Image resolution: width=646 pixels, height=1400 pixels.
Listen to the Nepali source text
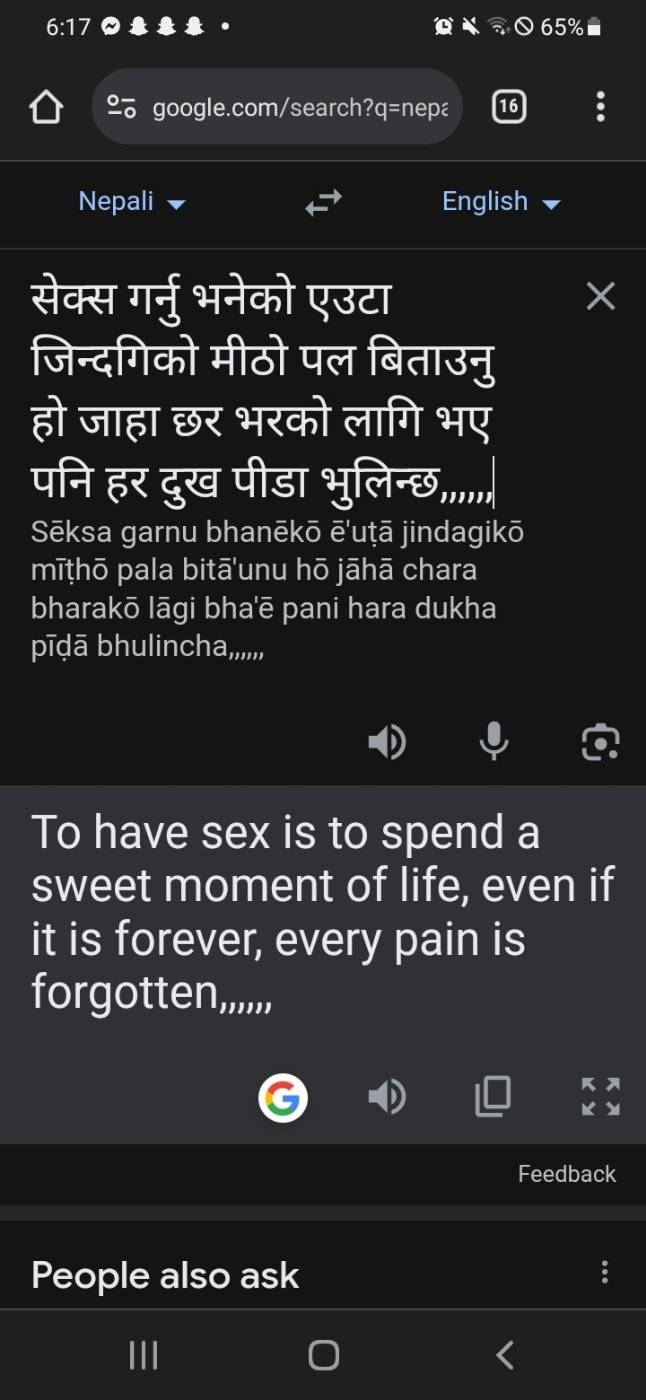(x=387, y=742)
